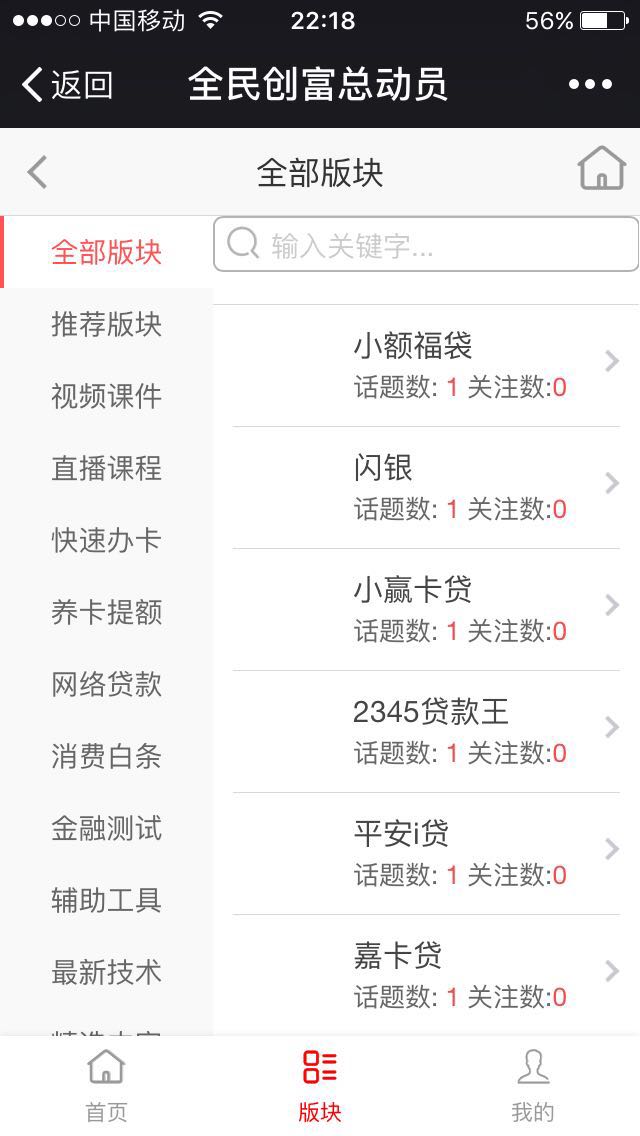Switch to the 我的 bottom tab
The height and width of the screenshot is (1136, 640).
[532, 1086]
